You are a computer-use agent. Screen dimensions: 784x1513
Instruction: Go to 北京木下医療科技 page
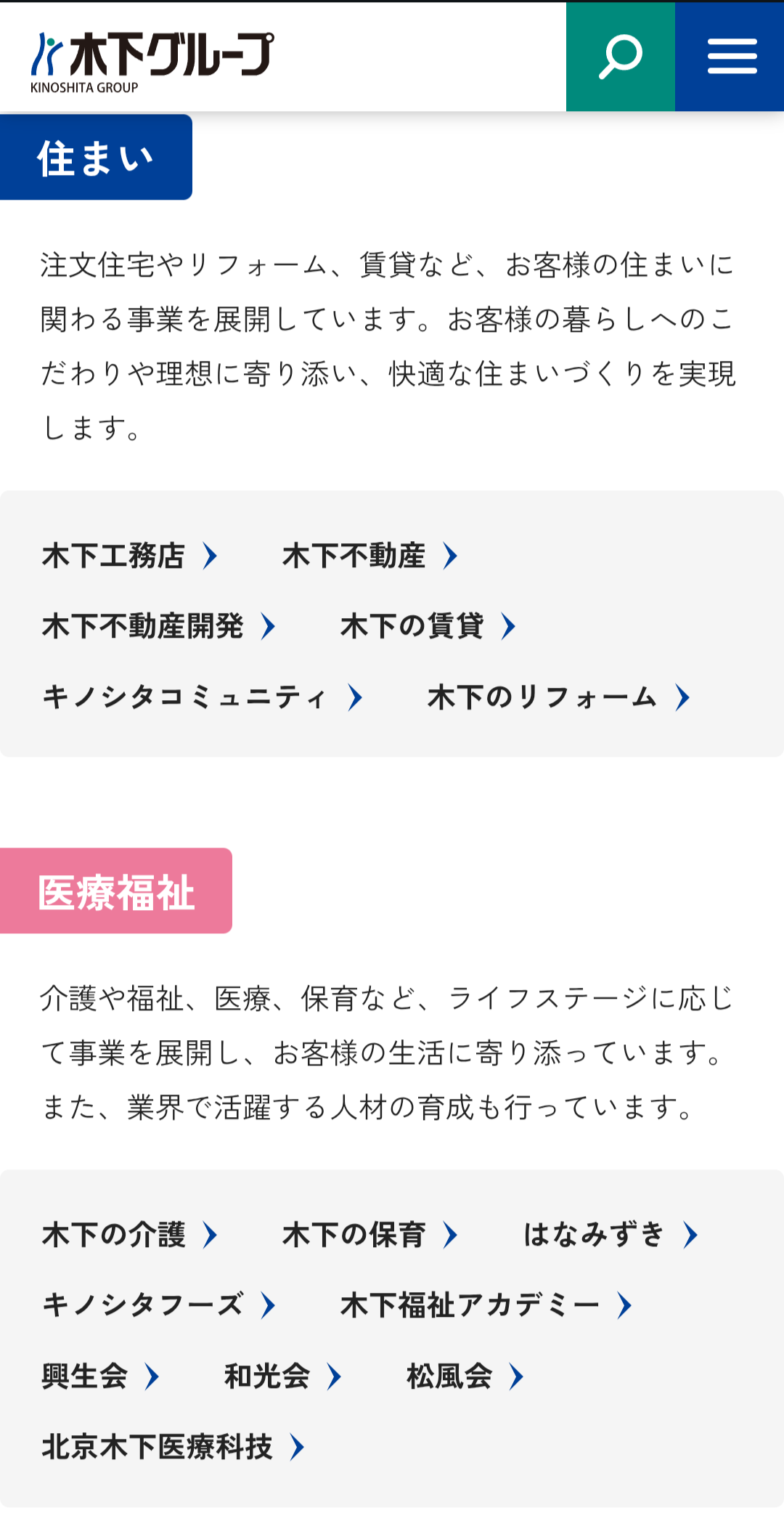pyautogui.click(x=172, y=1447)
